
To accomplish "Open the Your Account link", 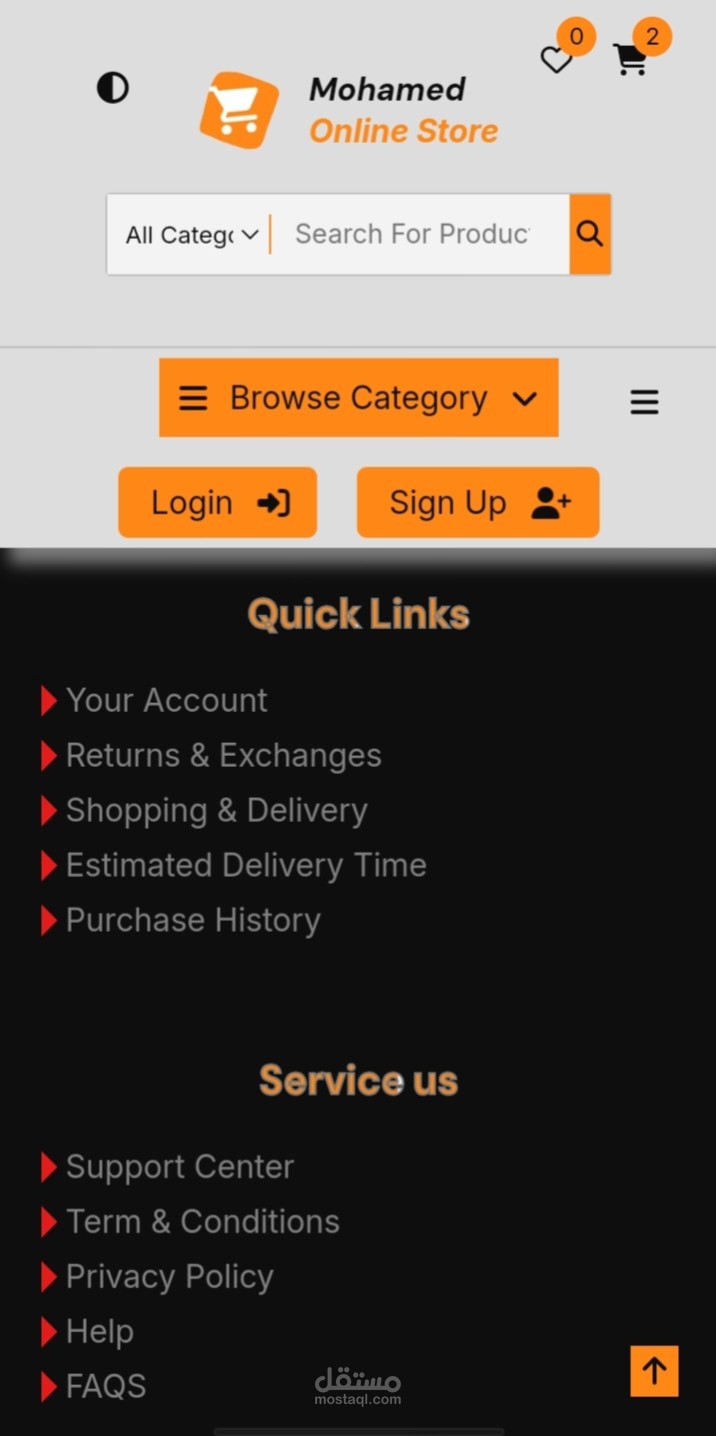I will pos(166,700).
